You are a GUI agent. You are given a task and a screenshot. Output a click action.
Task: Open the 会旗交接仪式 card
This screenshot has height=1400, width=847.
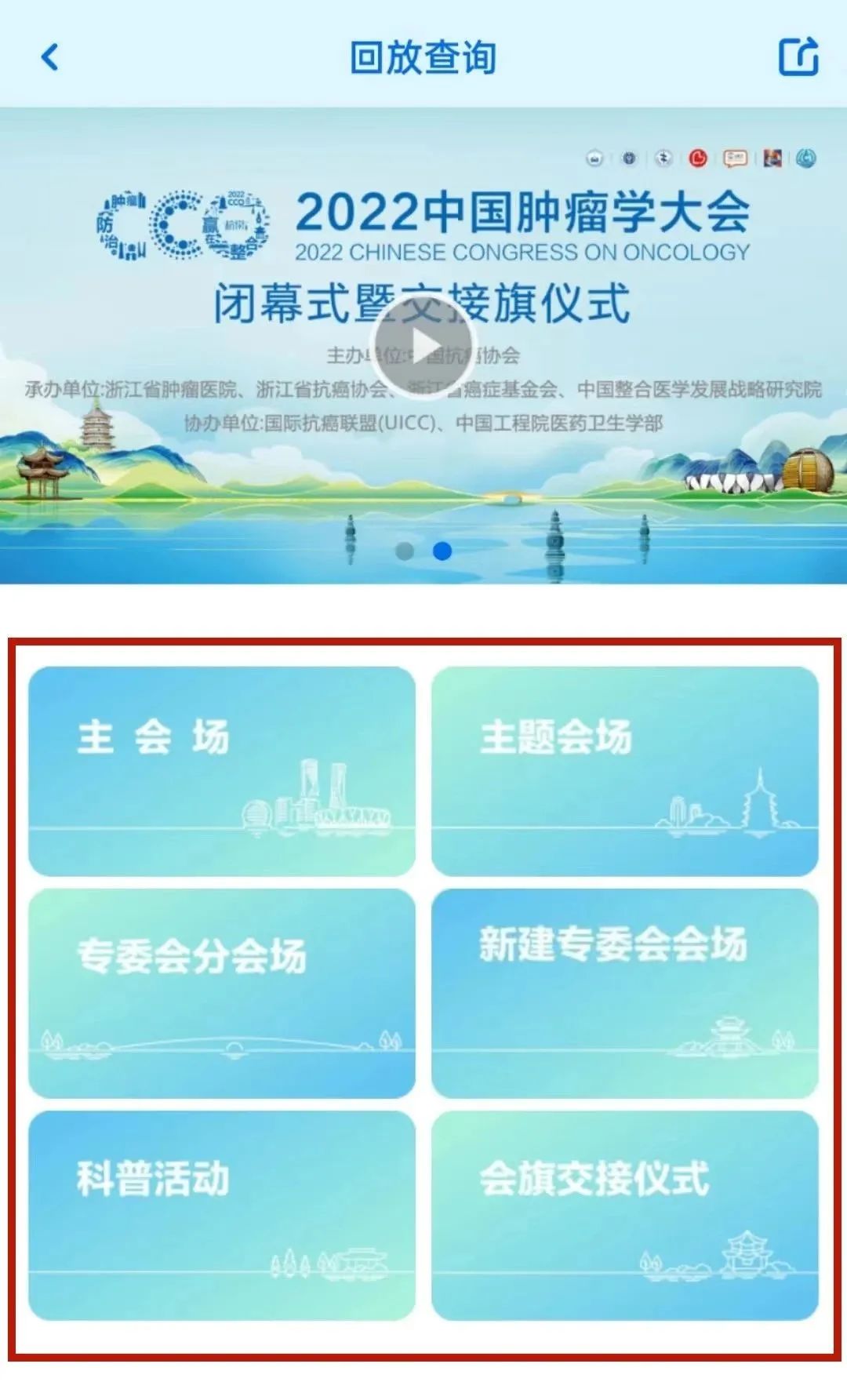pos(624,1215)
